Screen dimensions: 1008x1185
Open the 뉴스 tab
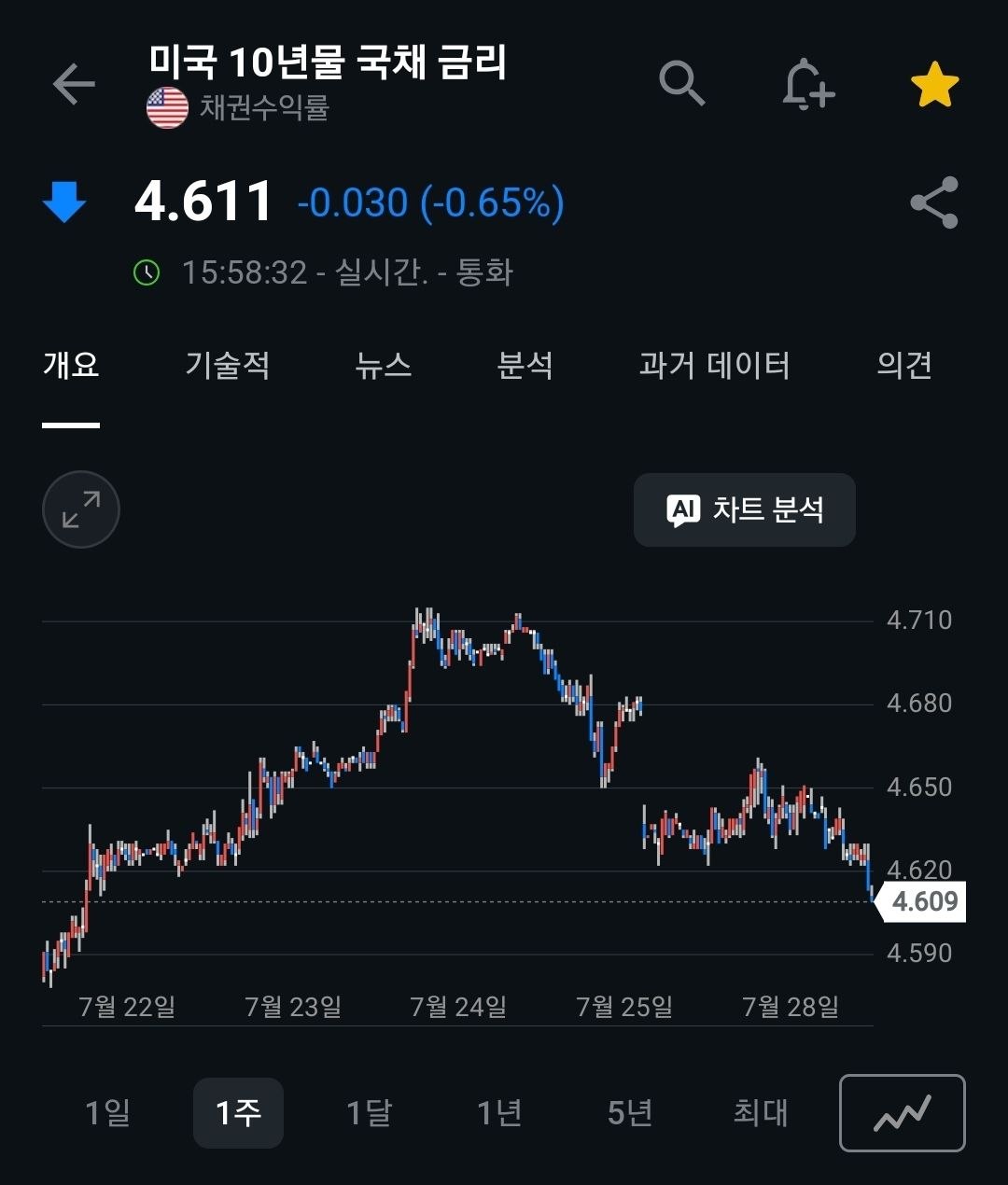(x=384, y=365)
